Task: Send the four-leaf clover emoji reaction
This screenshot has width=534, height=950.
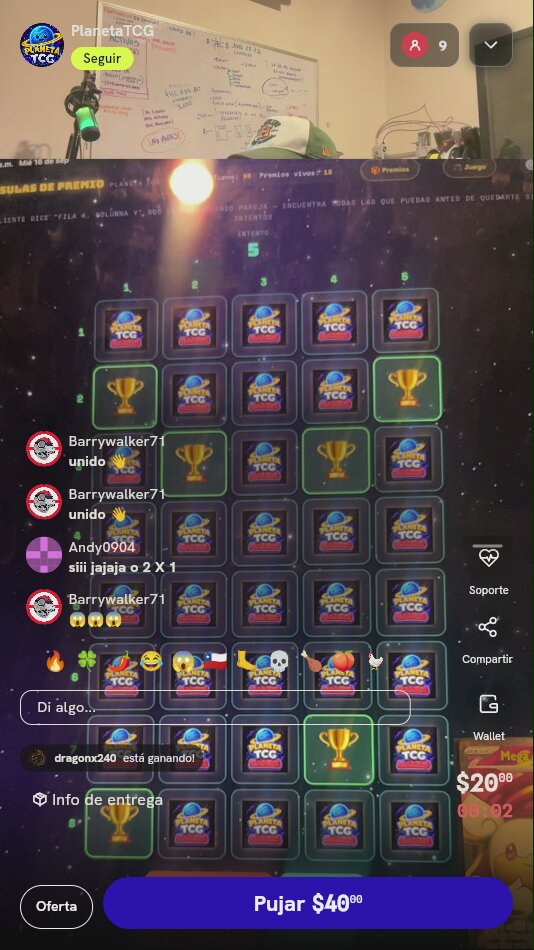Action: click(x=87, y=662)
